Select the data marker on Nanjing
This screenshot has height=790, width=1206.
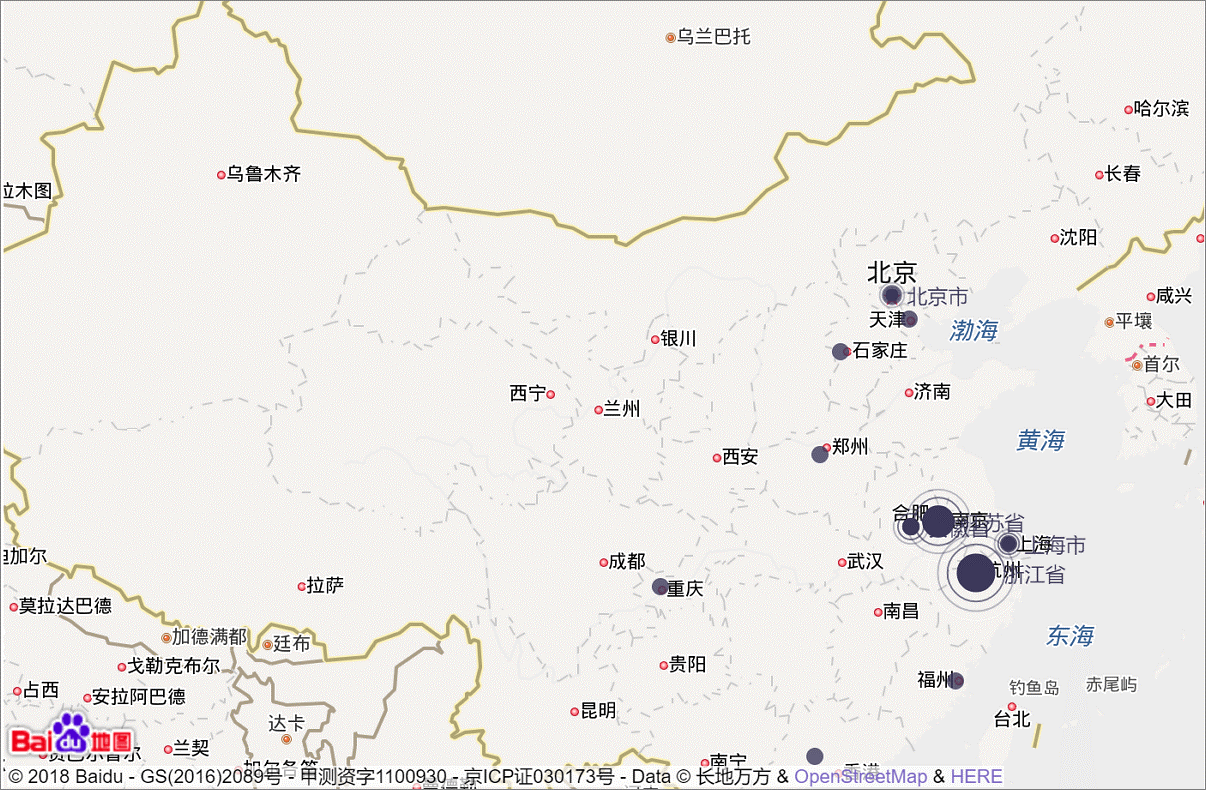pos(938,521)
